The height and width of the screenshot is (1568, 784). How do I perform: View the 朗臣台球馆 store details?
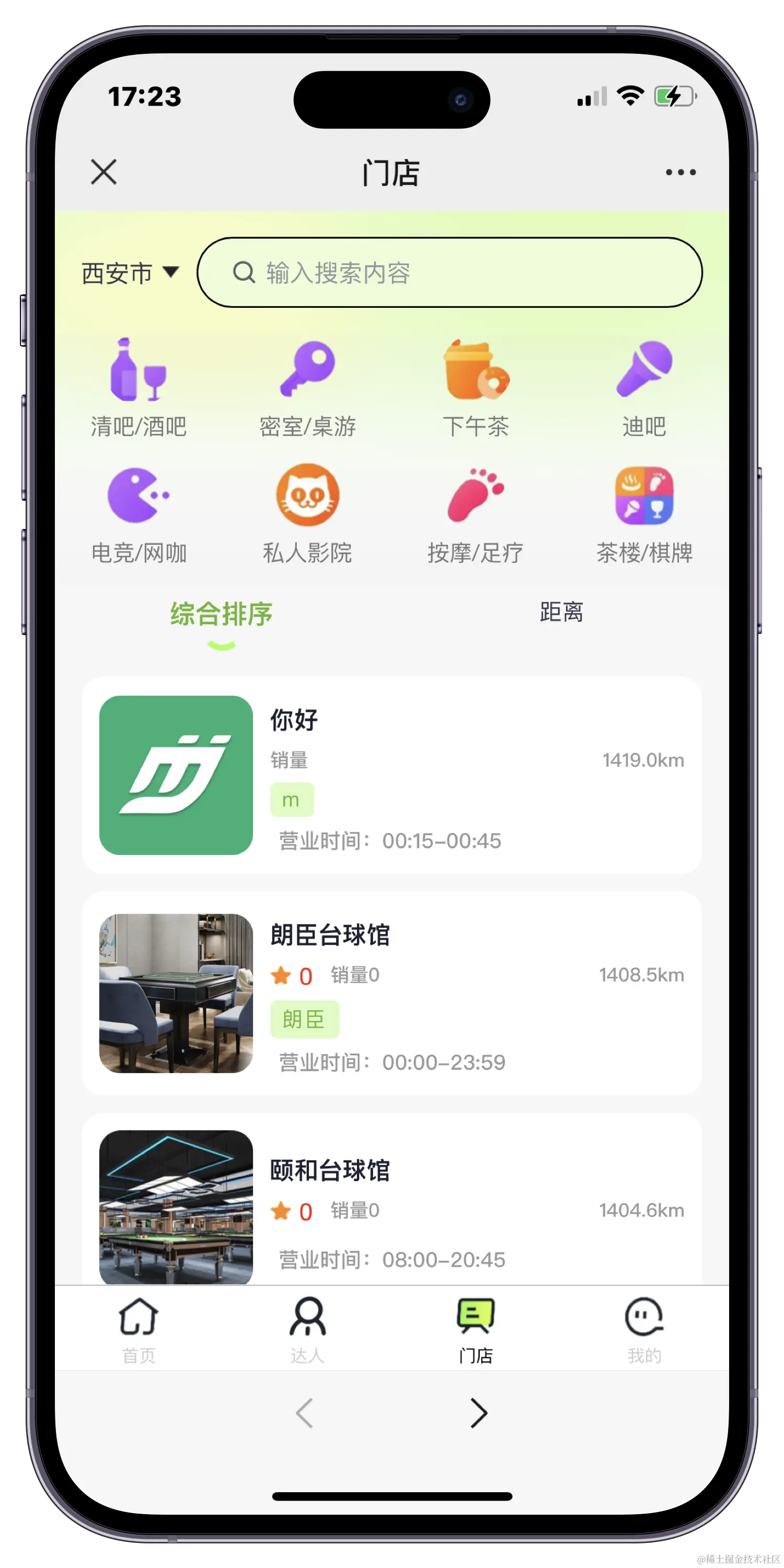[391, 993]
